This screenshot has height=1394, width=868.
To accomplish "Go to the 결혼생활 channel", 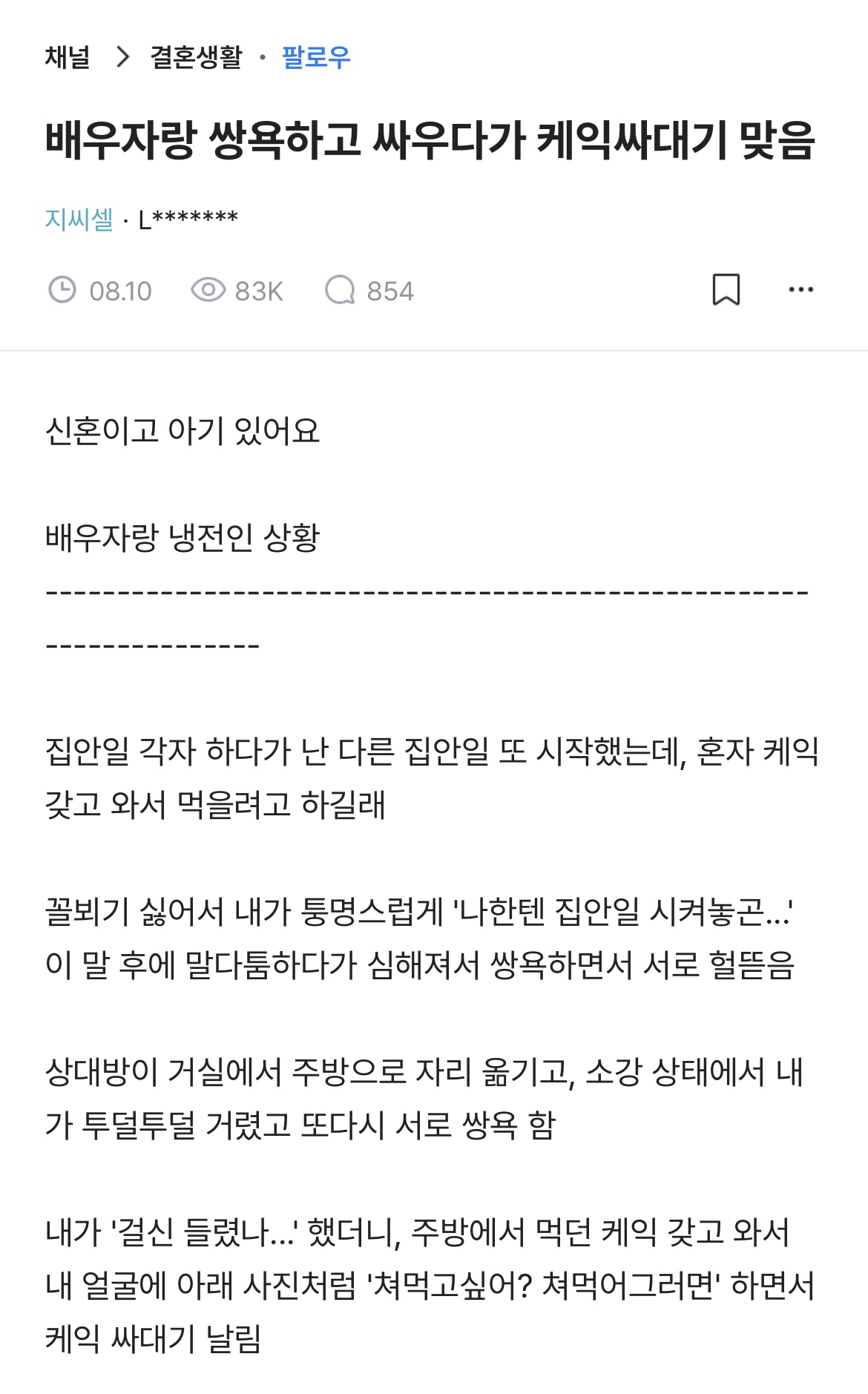I will point(197,57).
